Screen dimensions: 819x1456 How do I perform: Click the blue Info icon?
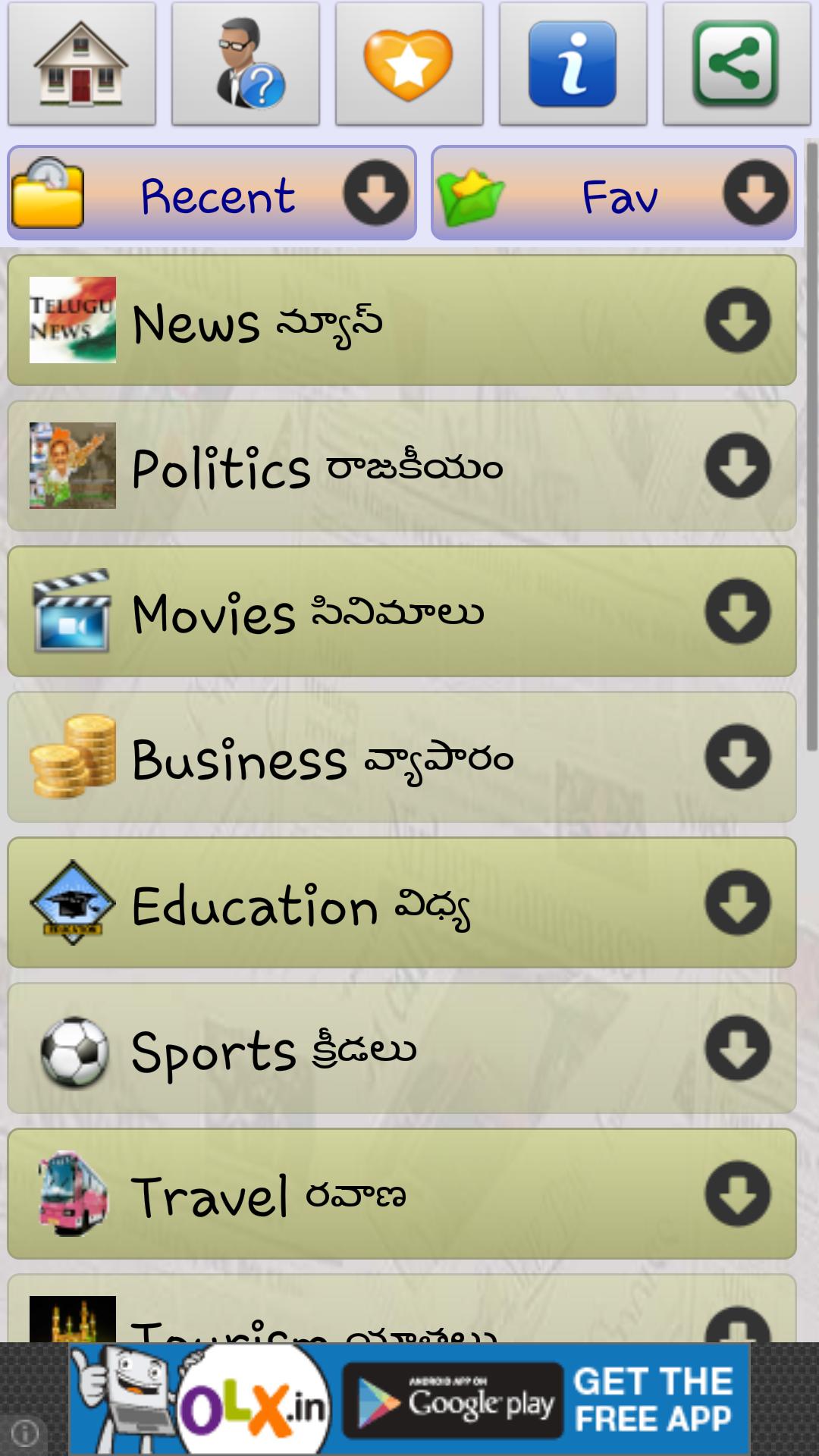[573, 64]
